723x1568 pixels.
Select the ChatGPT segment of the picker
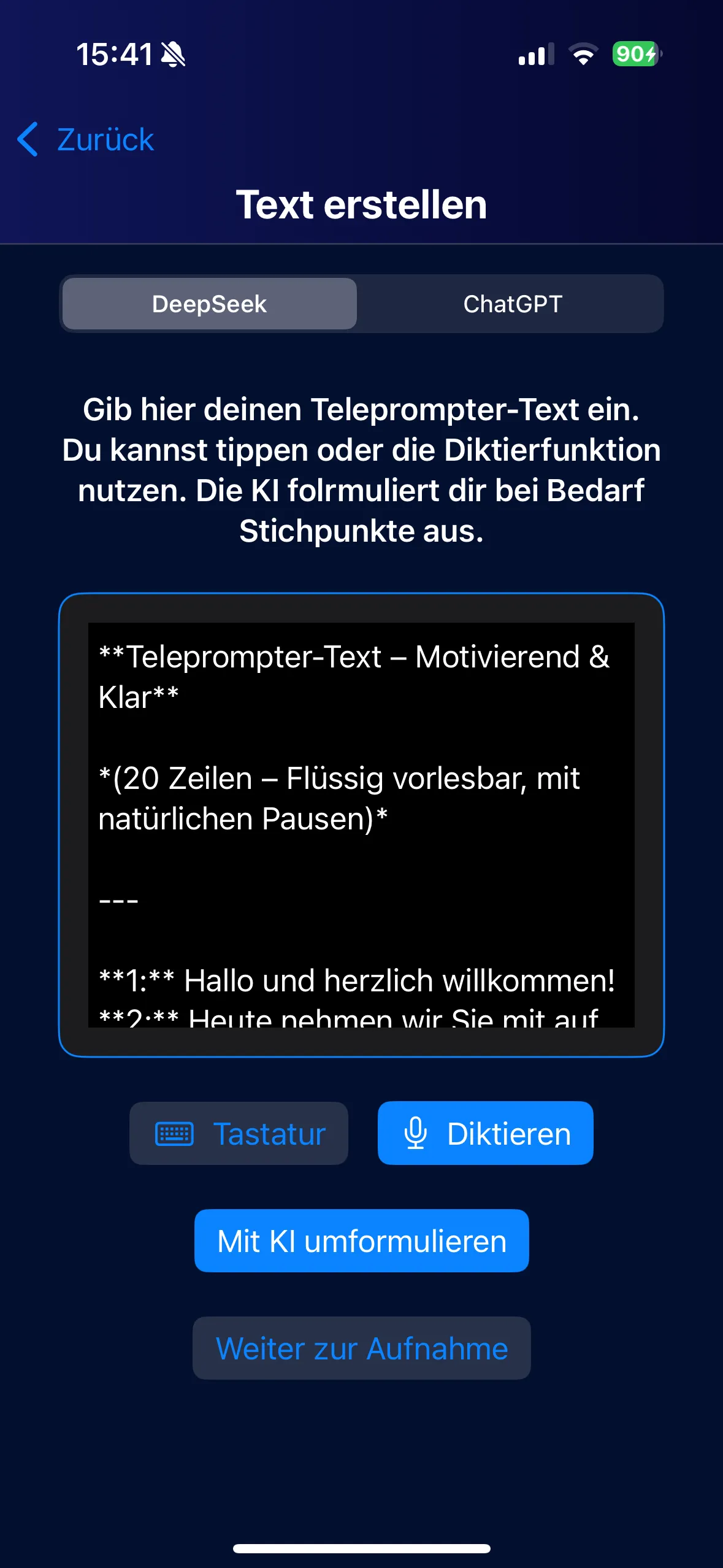click(x=513, y=304)
